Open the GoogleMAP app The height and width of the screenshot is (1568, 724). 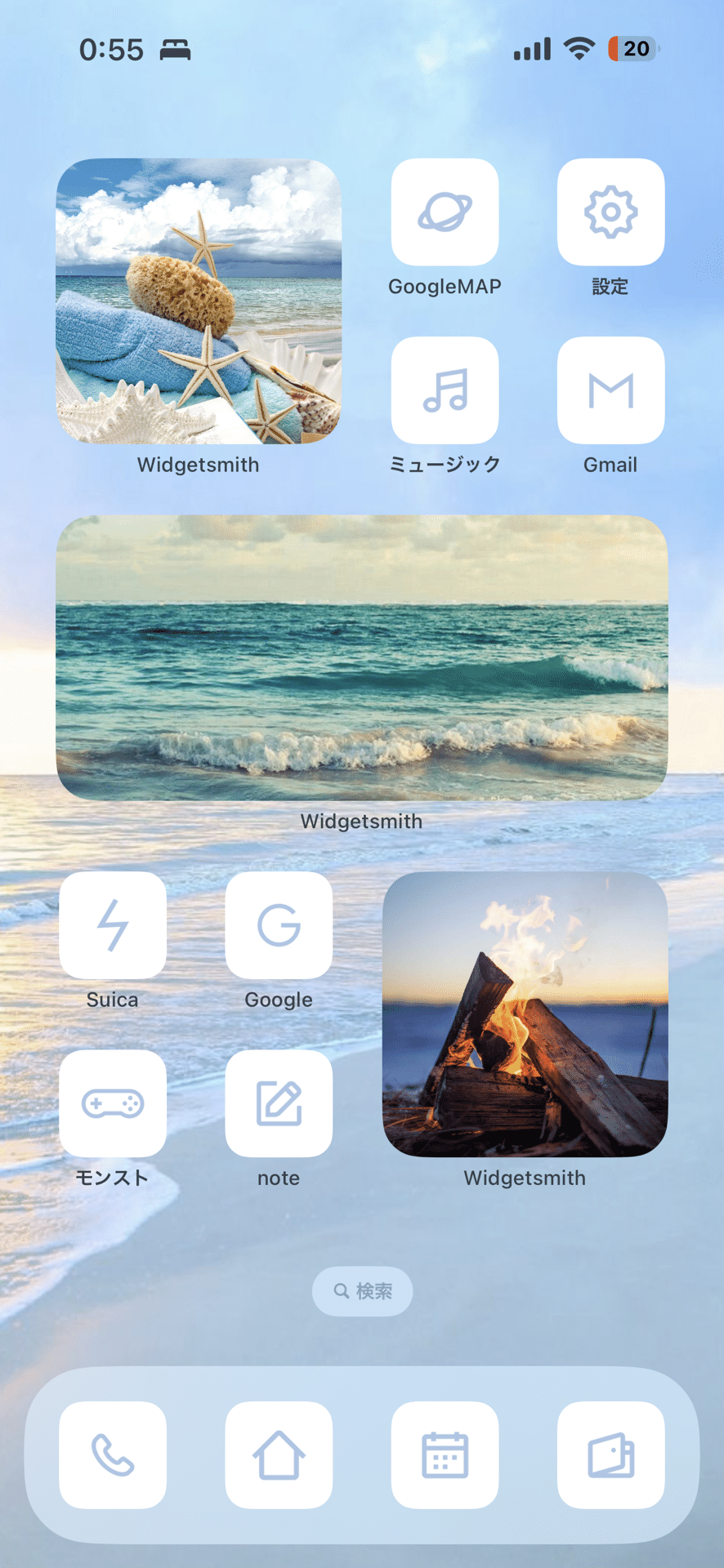click(x=445, y=212)
